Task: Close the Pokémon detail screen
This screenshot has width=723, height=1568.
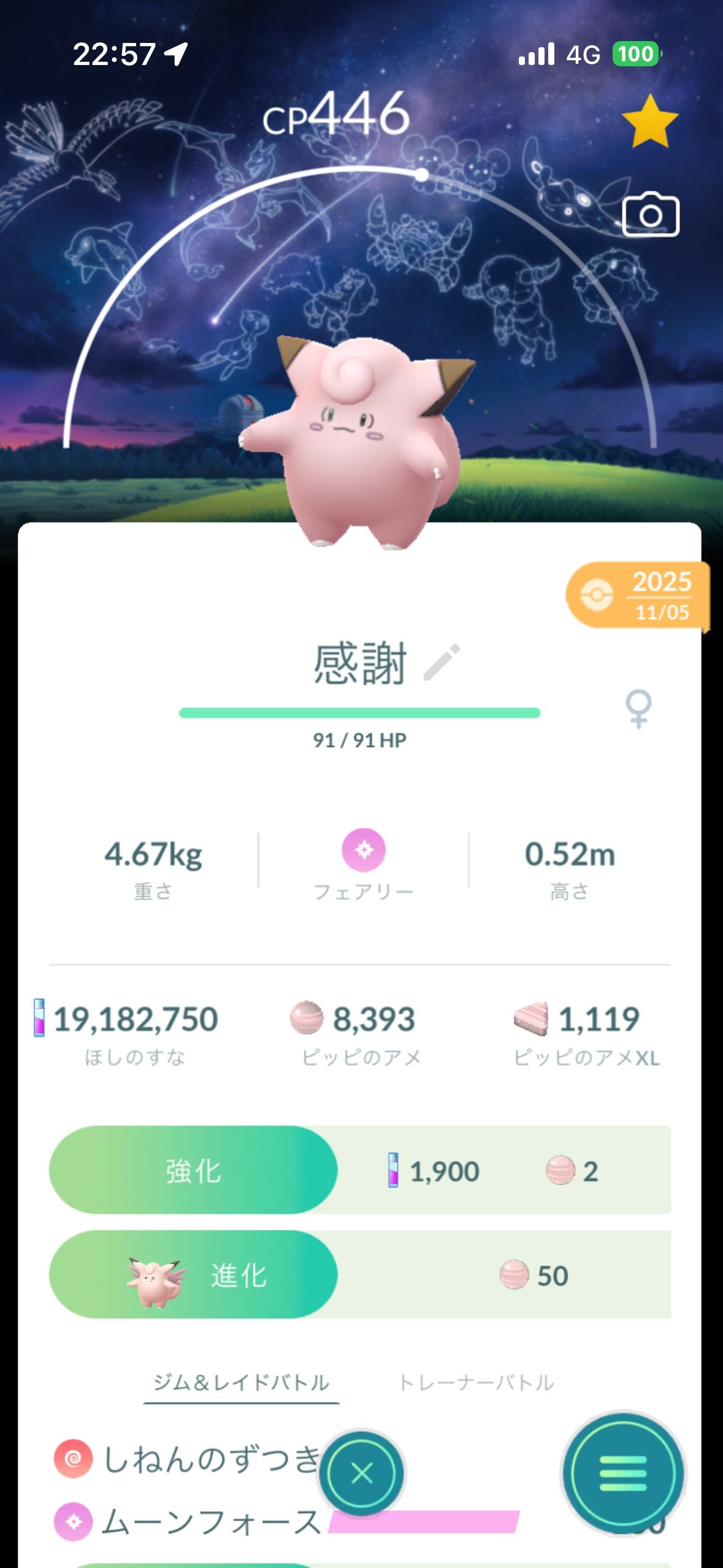Action: point(362,1472)
